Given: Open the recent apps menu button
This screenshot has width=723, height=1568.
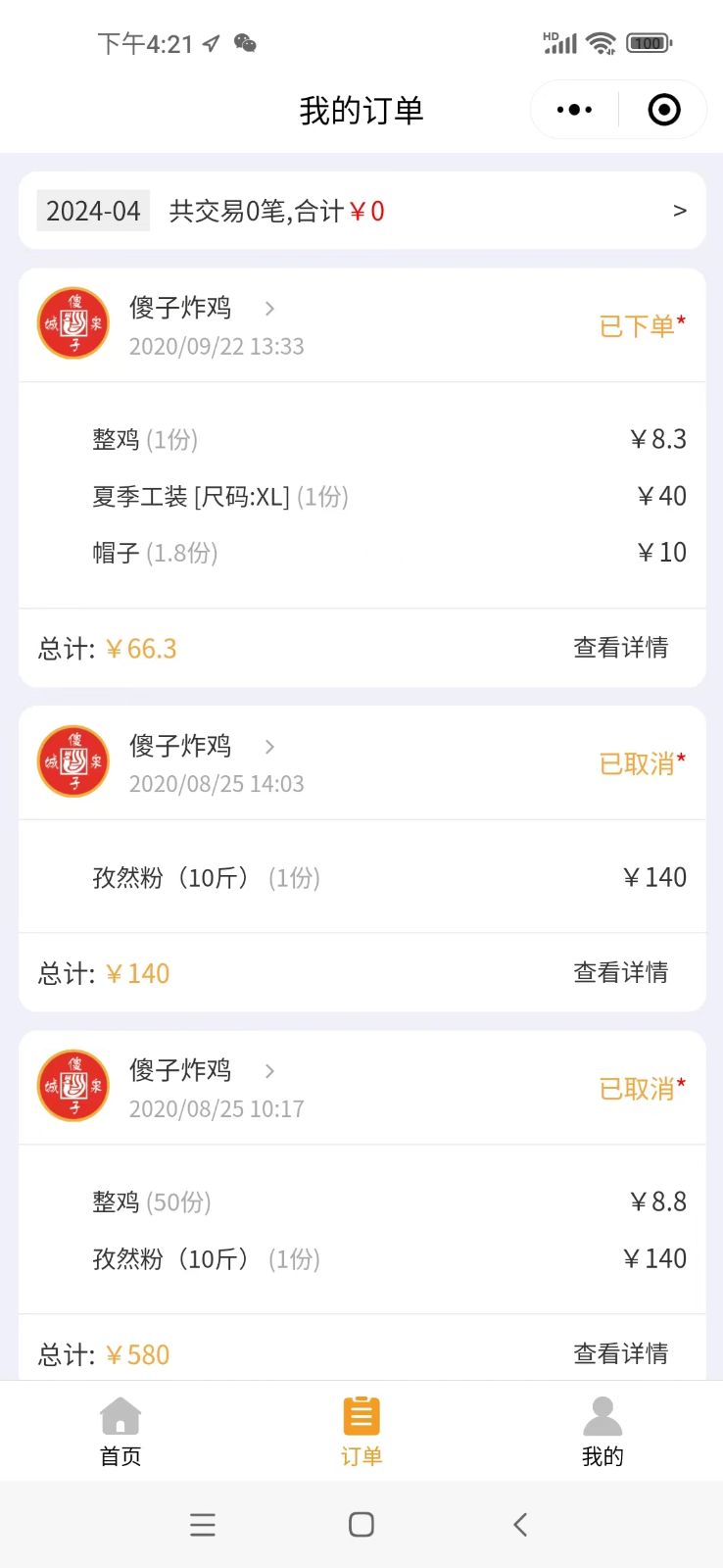Looking at the screenshot, I should coord(203,1524).
